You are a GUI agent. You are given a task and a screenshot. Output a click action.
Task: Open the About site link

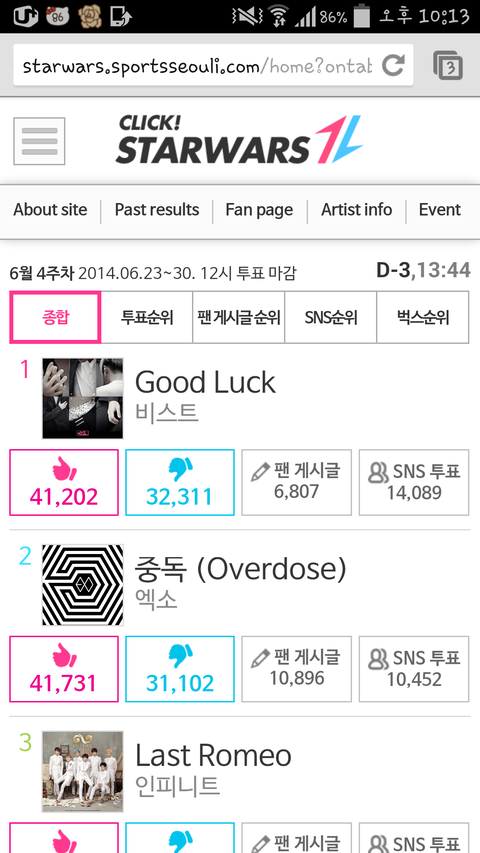pyautogui.click(x=50, y=210)
